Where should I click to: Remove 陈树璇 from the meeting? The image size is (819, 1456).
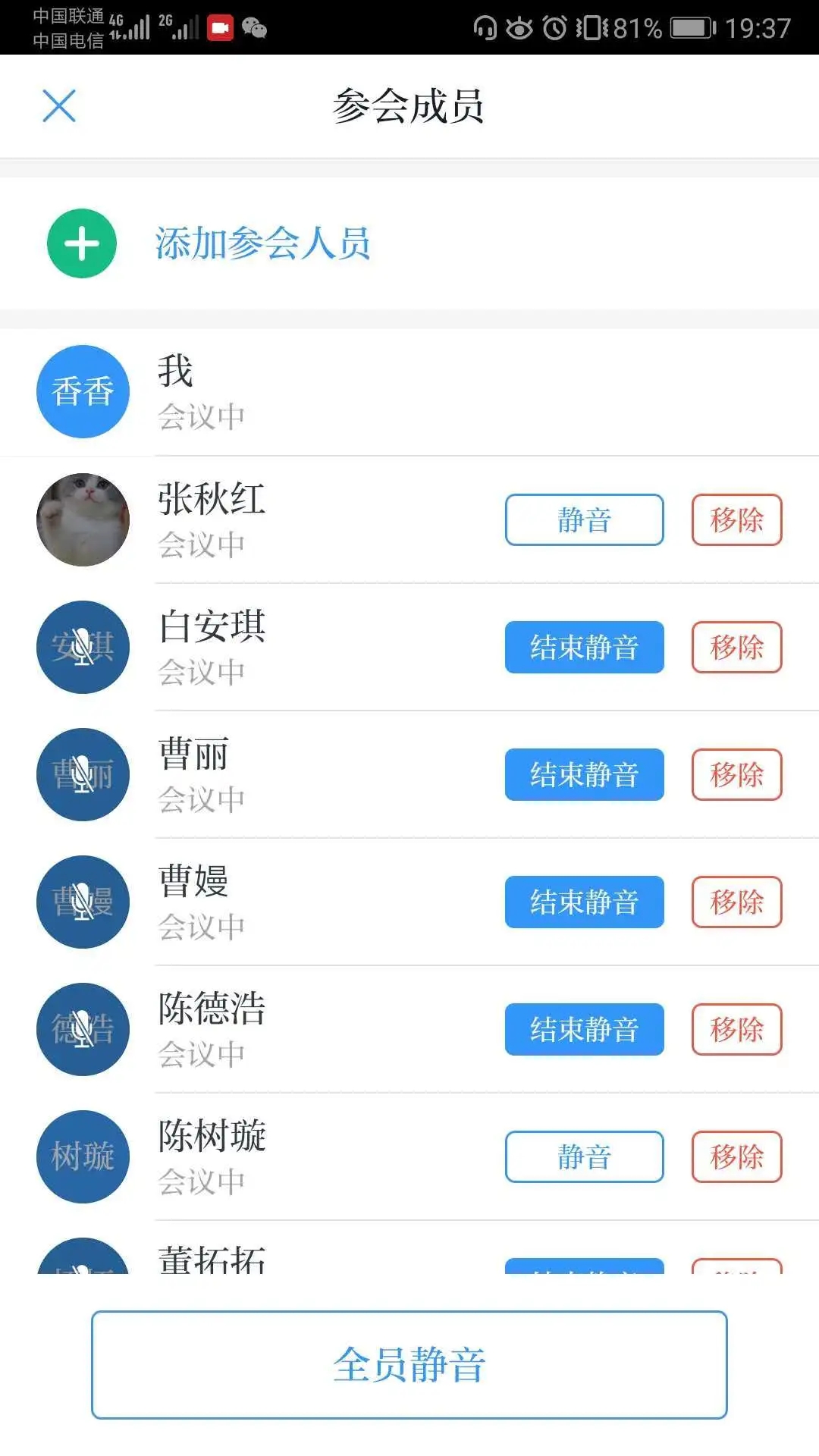pos(736,1156)
